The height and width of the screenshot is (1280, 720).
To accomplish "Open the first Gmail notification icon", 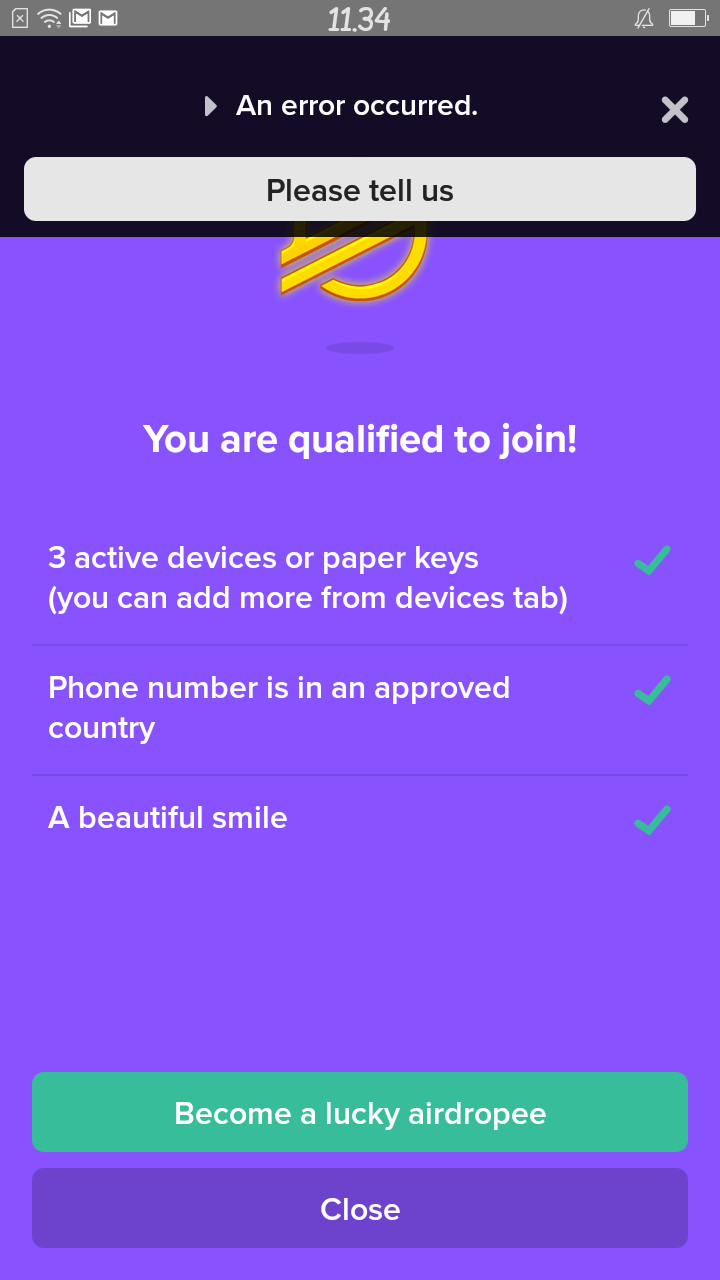I will tap(79, 17).
